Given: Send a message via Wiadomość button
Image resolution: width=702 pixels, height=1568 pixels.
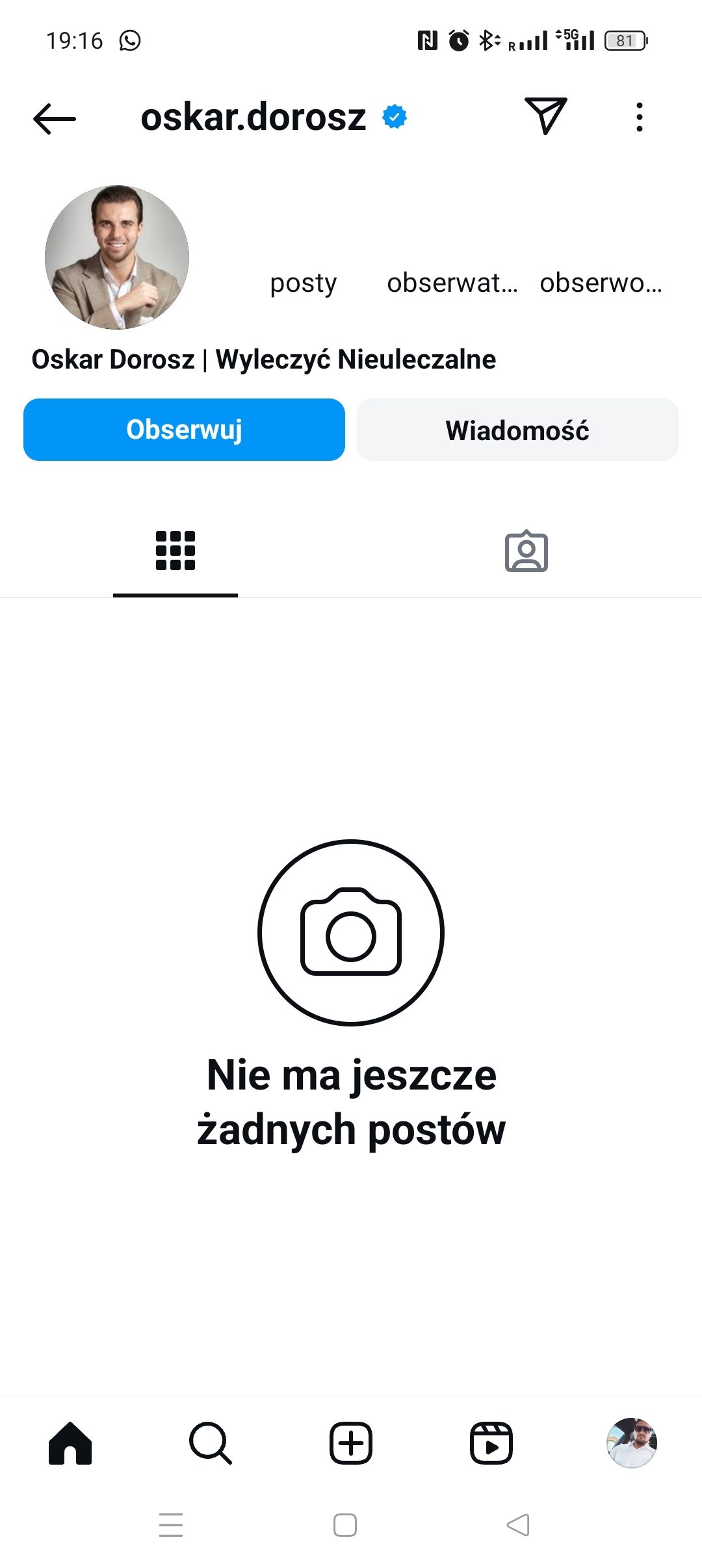Looking at the screenshot, I should click(x=517, y=430).
